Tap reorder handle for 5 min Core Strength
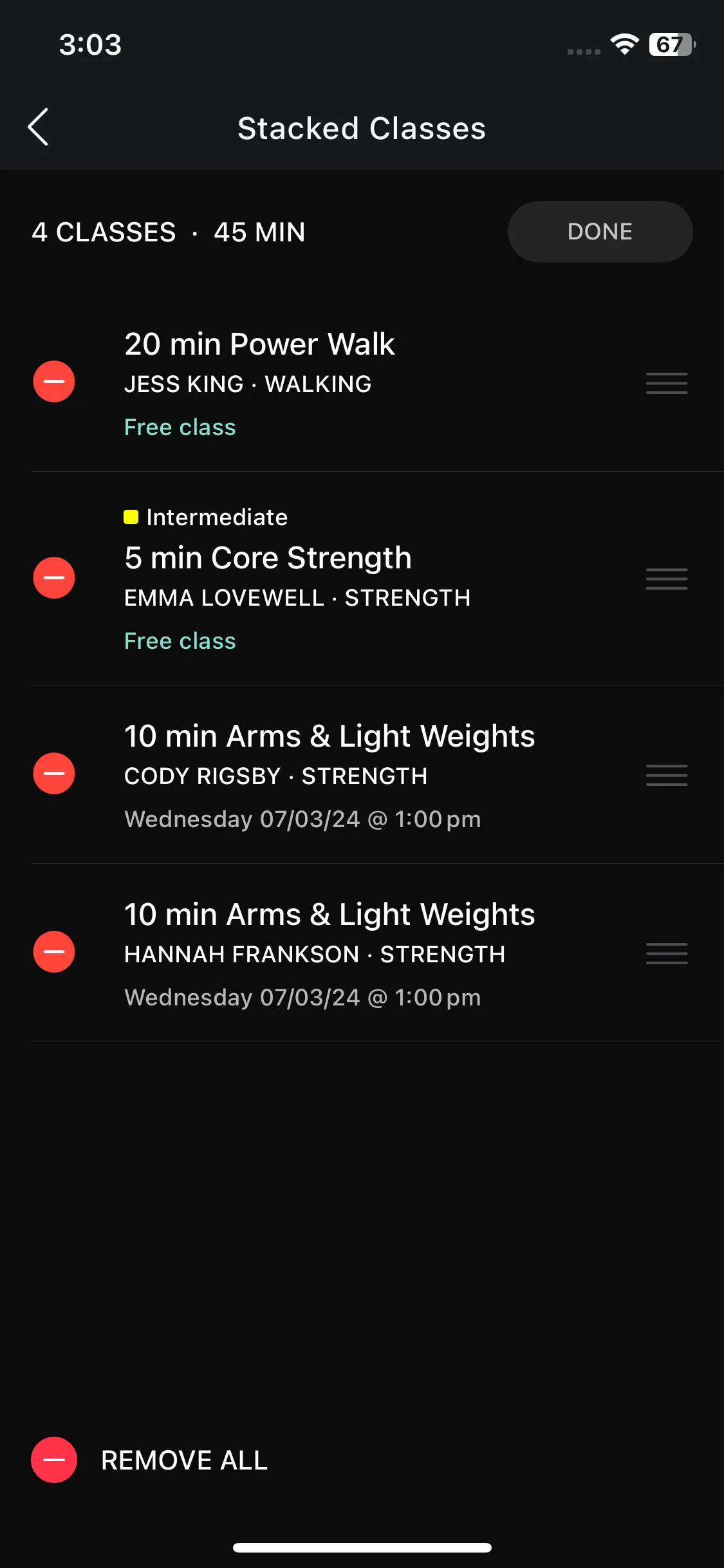This screenshot has width=724, height=1568. click(667, 579)
